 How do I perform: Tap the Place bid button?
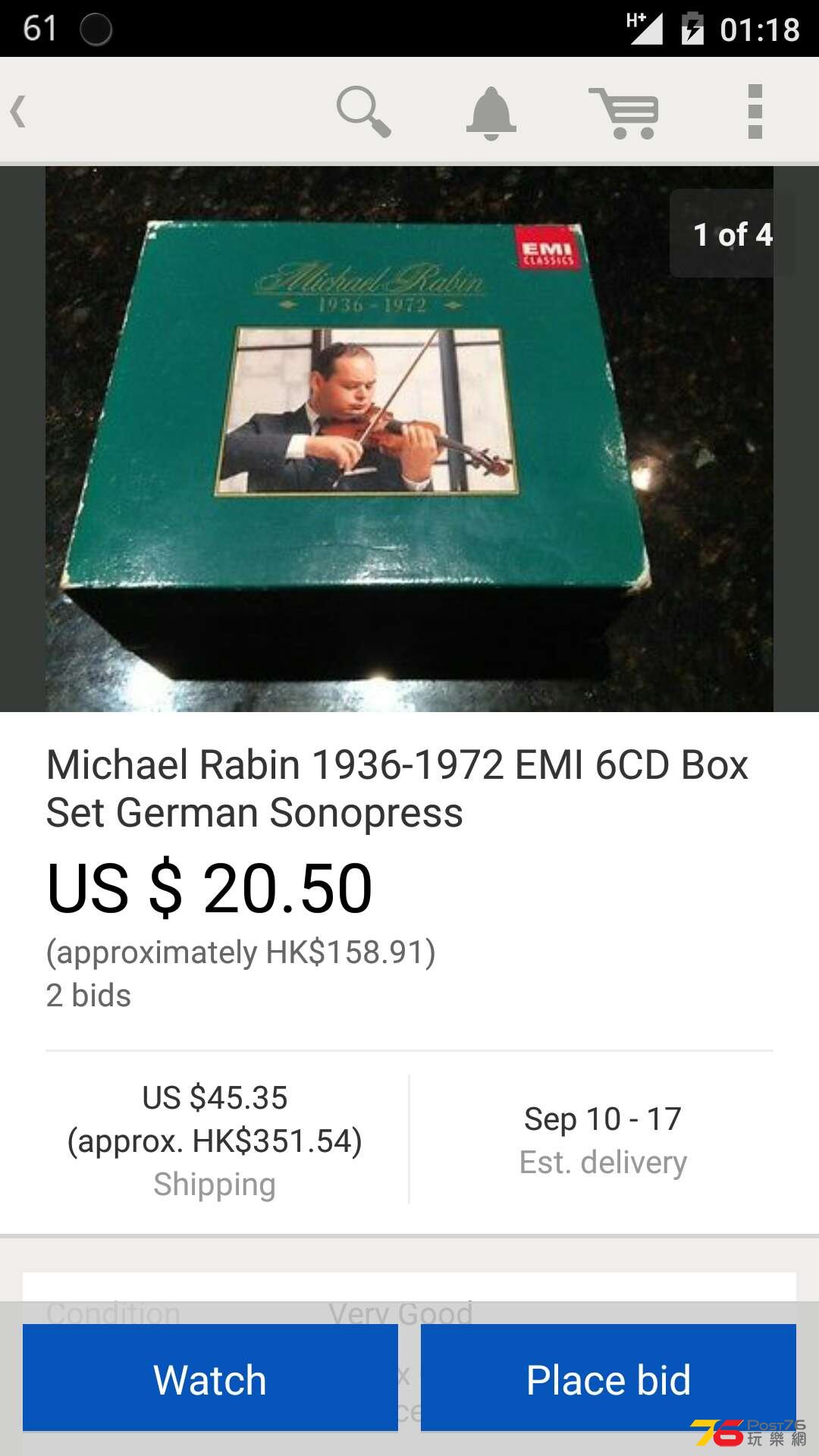pyautogui.click(x=608, y=1377)
